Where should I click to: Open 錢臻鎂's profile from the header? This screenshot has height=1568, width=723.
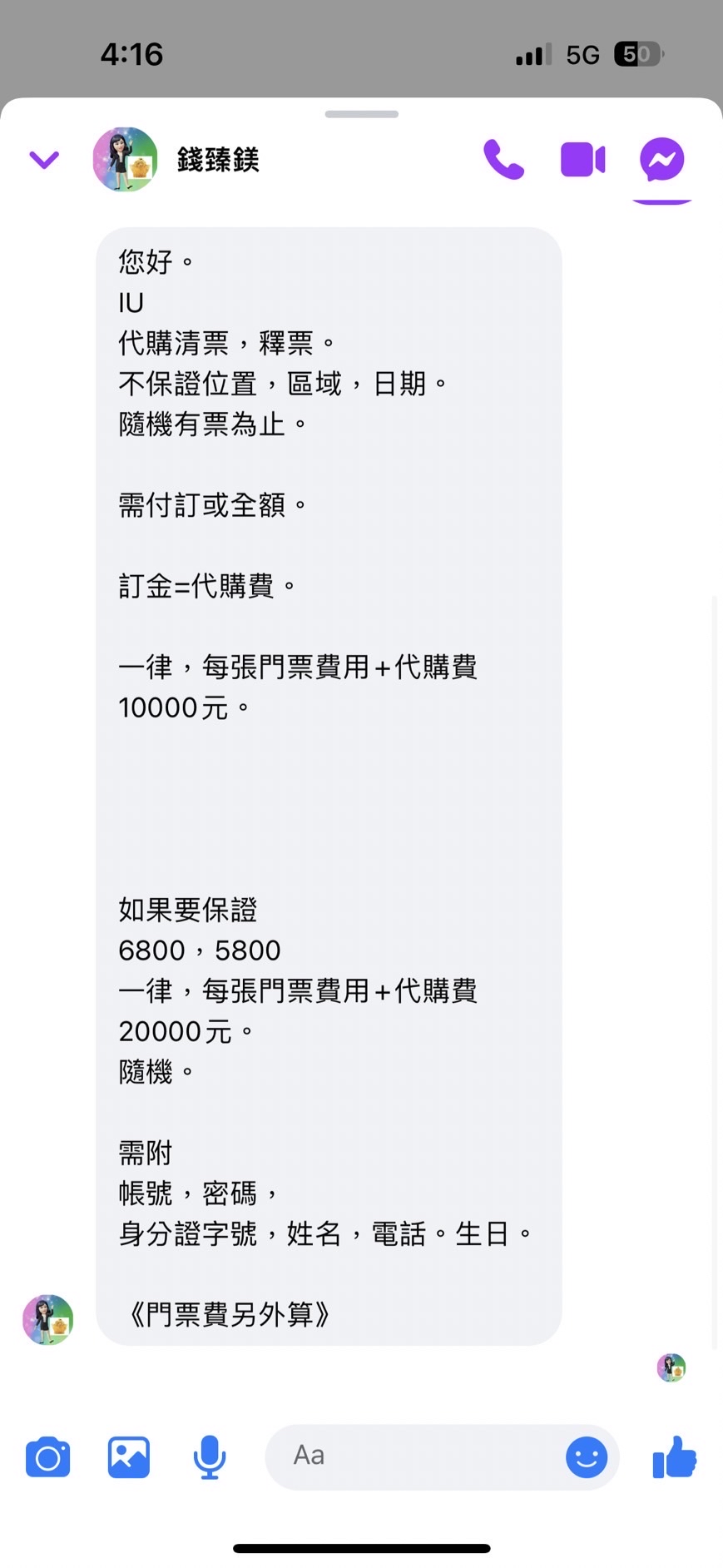tap(217, 160)
